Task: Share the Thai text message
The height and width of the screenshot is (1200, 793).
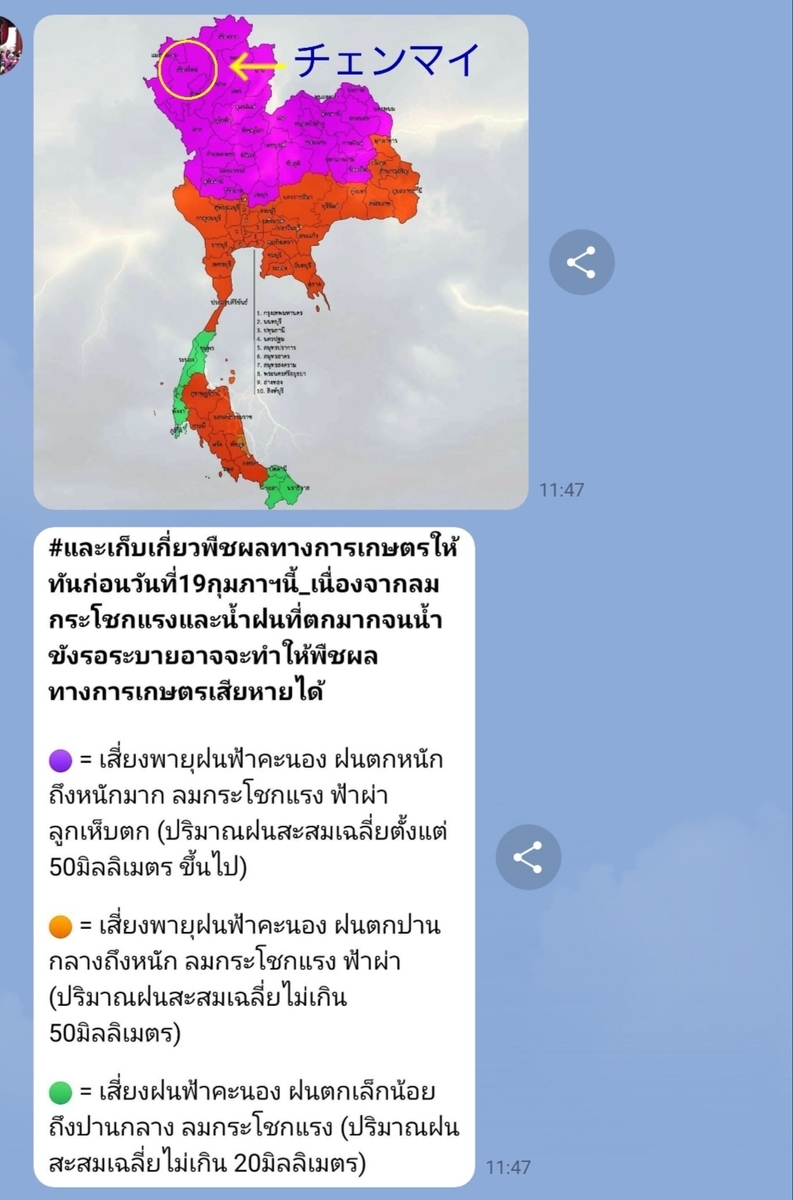Action: coord(528,857)
